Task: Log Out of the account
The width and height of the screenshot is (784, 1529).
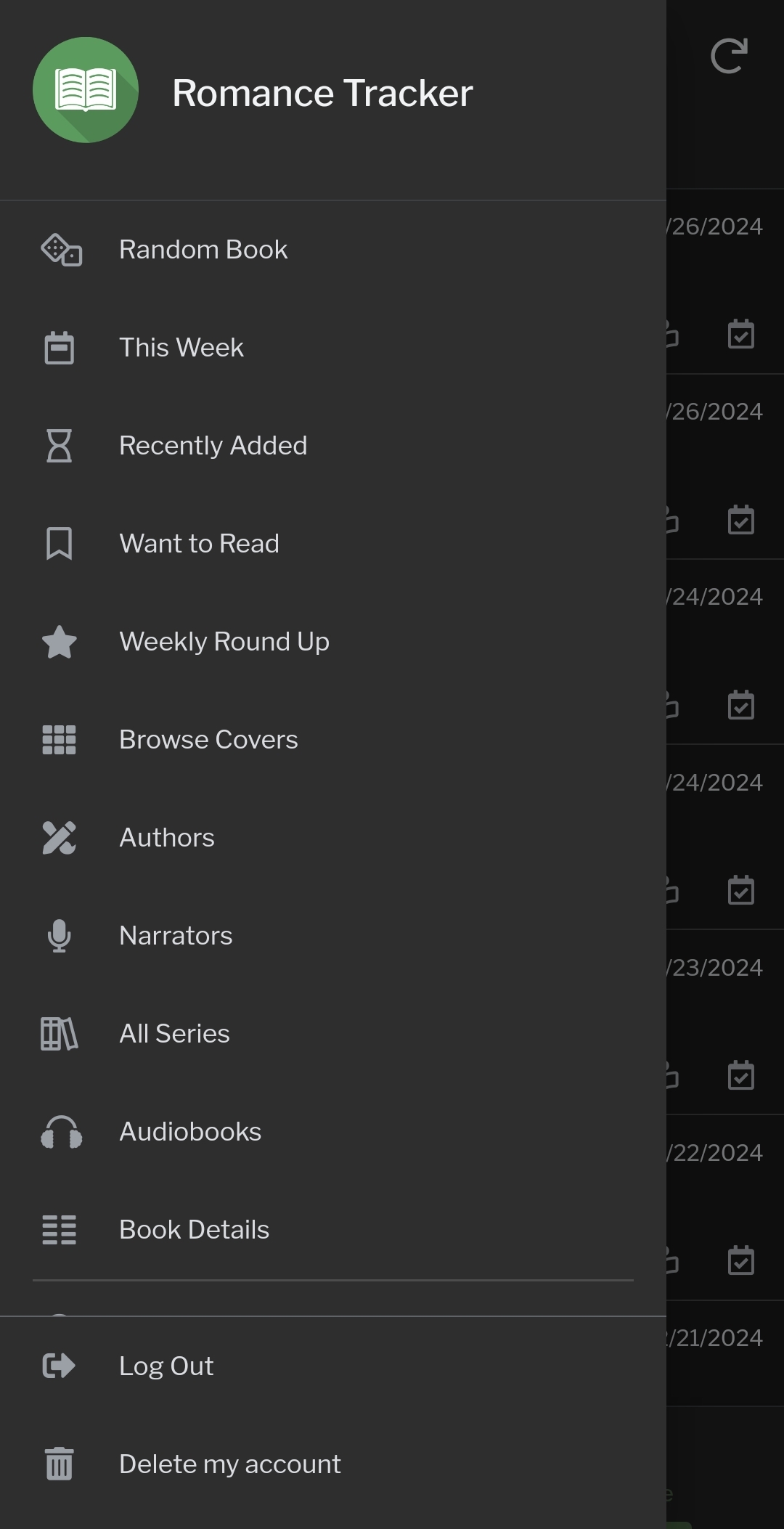Action: click(x=333, y=1366)
